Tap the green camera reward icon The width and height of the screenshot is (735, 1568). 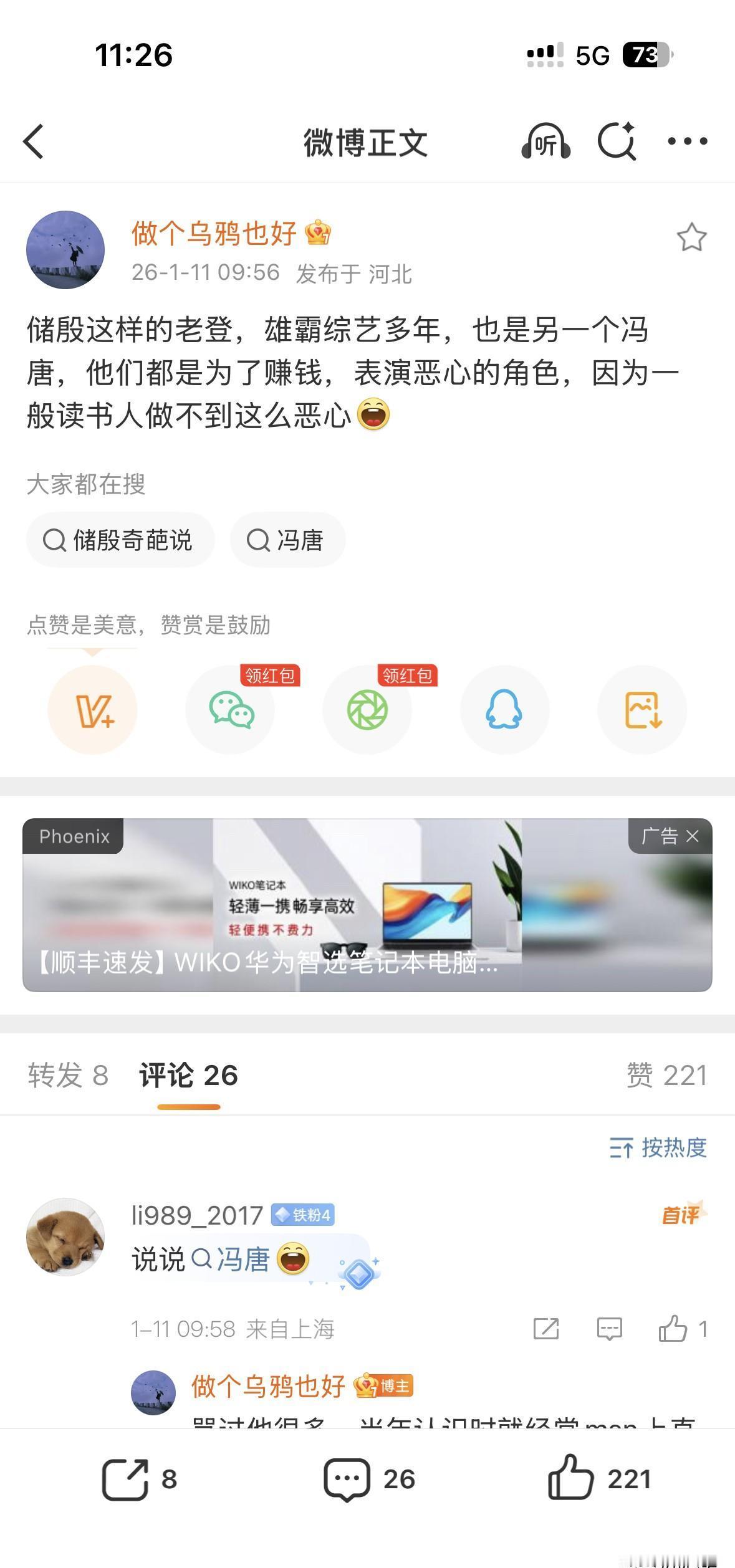(x=367, y=710)
